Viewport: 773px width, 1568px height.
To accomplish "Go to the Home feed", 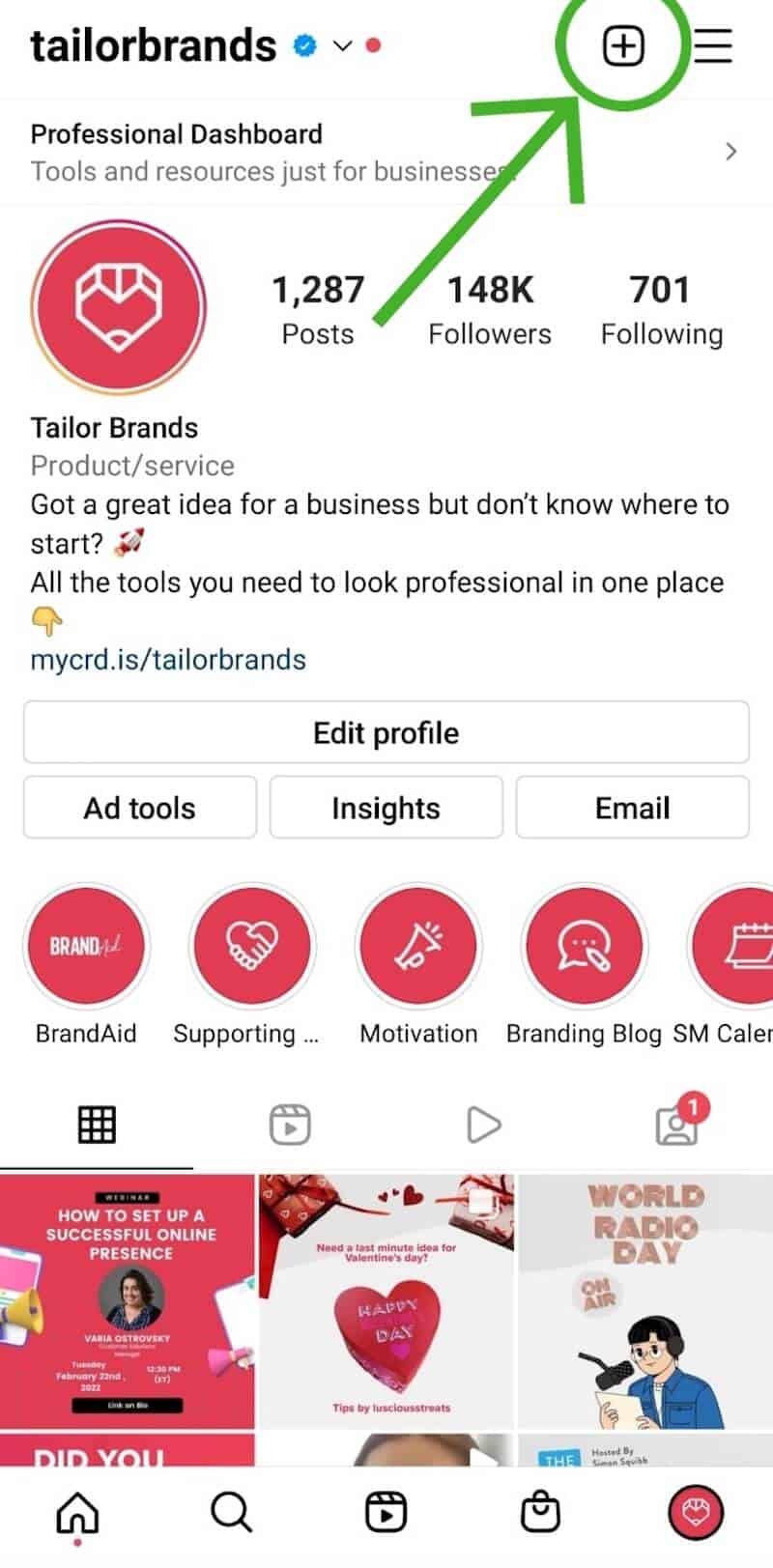I will pos(77,1512).
